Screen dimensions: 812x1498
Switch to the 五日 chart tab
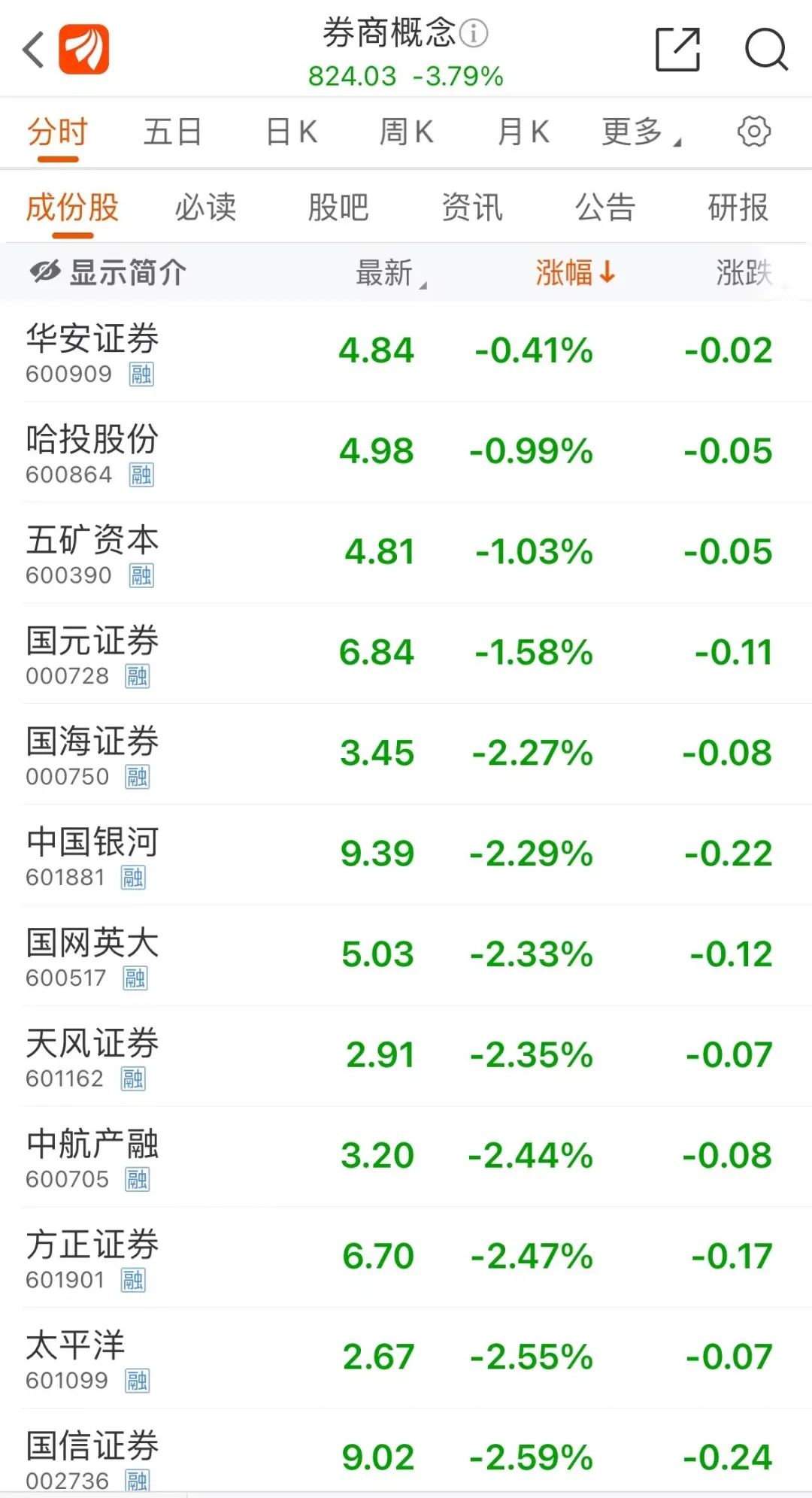click(173, 132)
